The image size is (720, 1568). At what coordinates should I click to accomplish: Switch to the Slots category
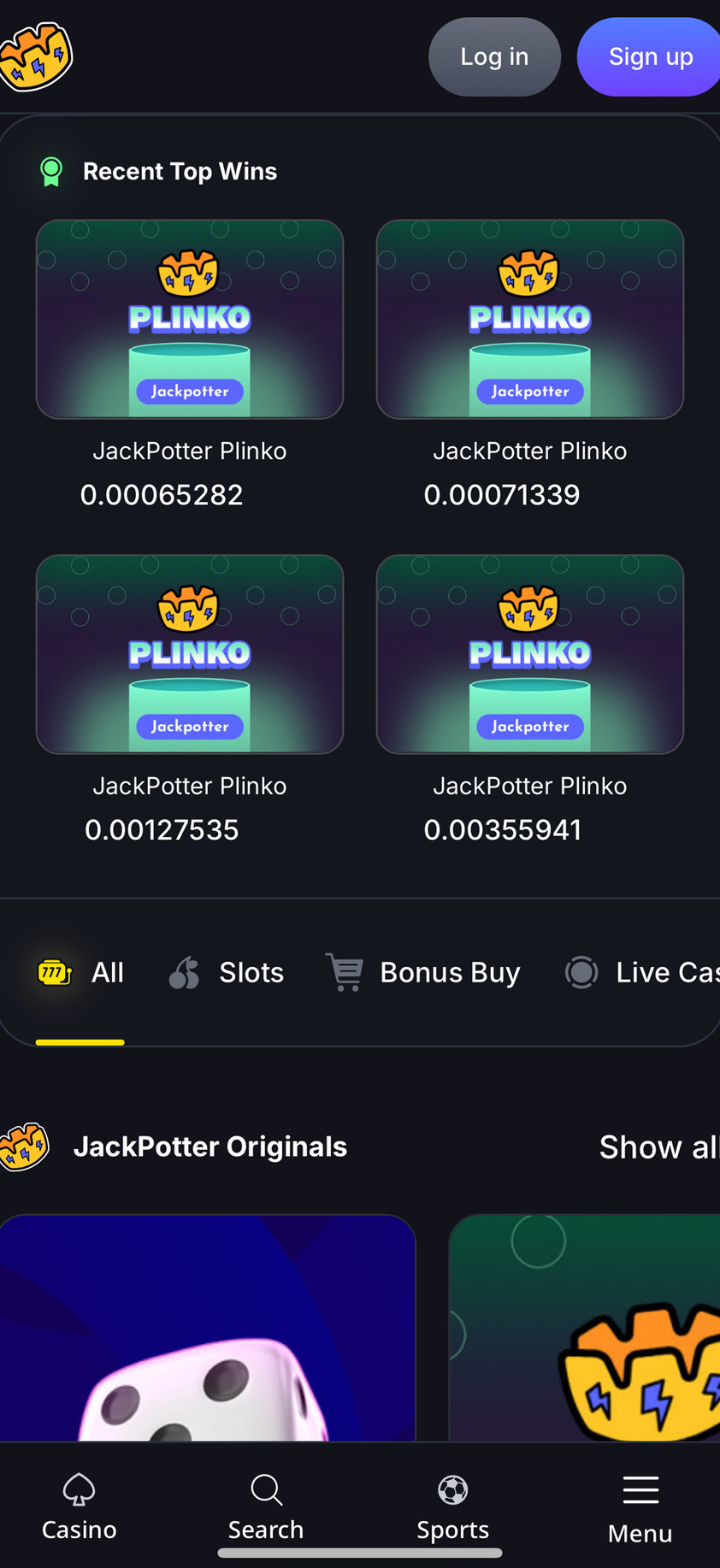pyautogui.click(x=227, y=973)
